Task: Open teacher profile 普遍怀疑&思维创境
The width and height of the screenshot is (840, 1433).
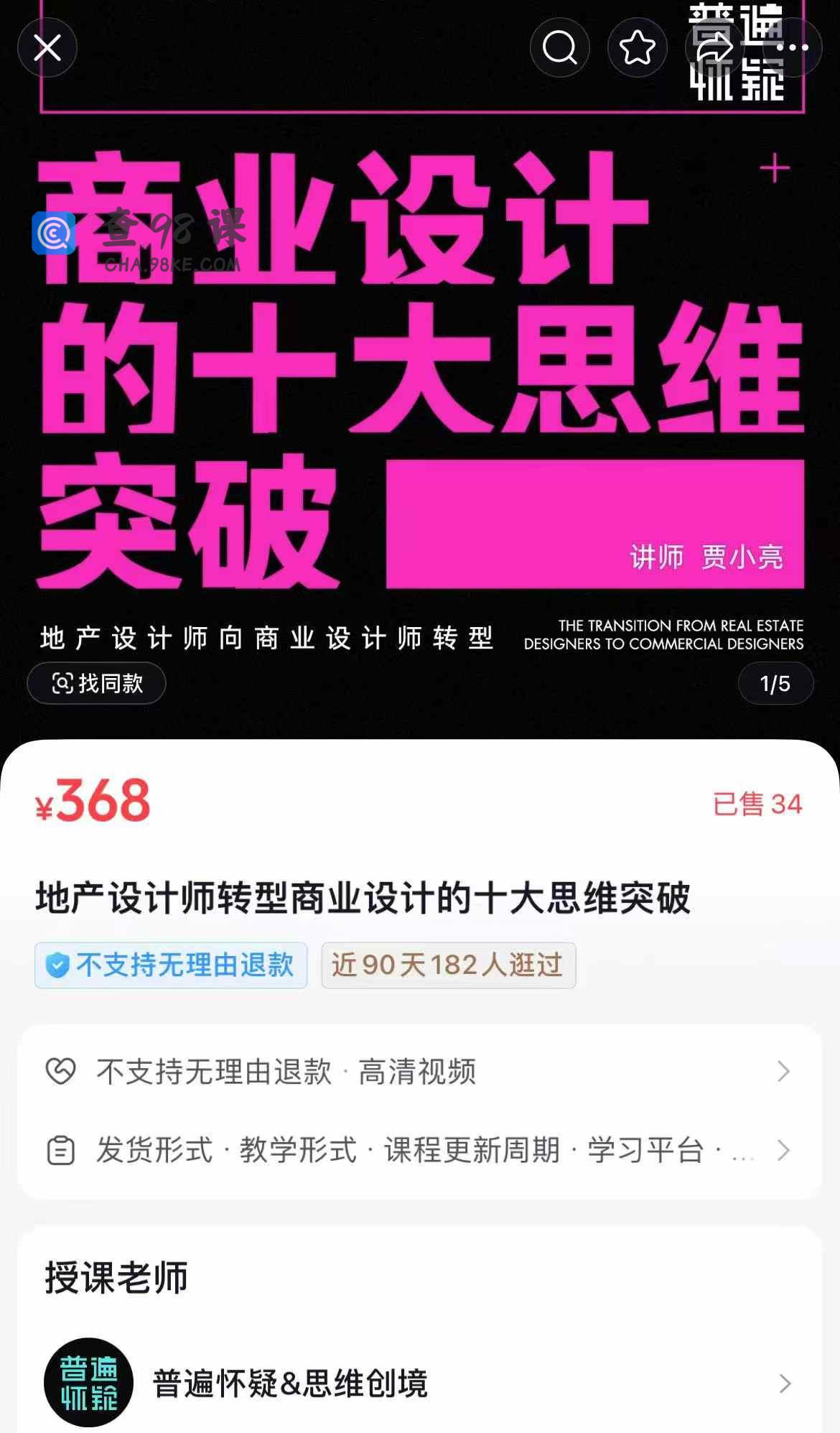Action: (x=420, y=1383)
